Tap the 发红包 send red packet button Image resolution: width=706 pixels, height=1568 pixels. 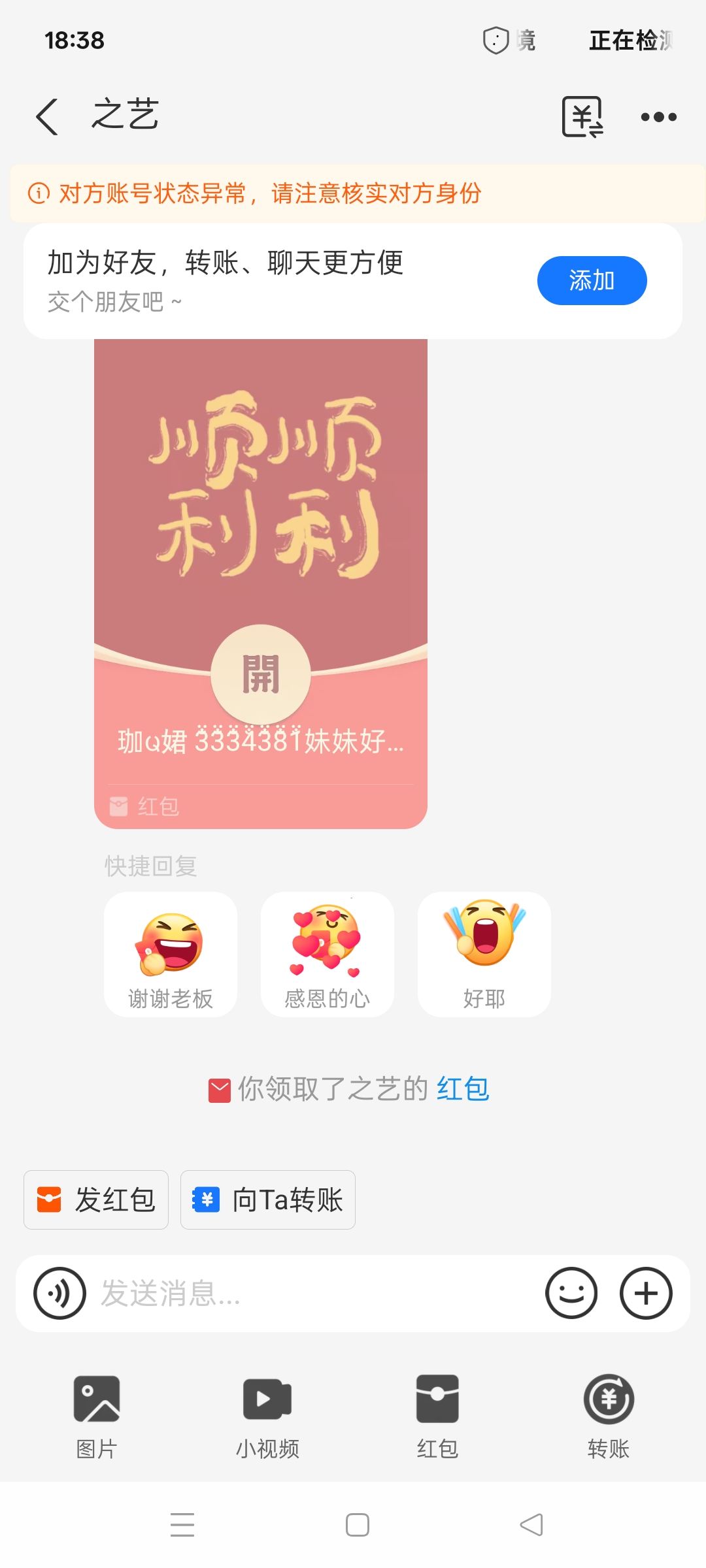[95, 1200]
